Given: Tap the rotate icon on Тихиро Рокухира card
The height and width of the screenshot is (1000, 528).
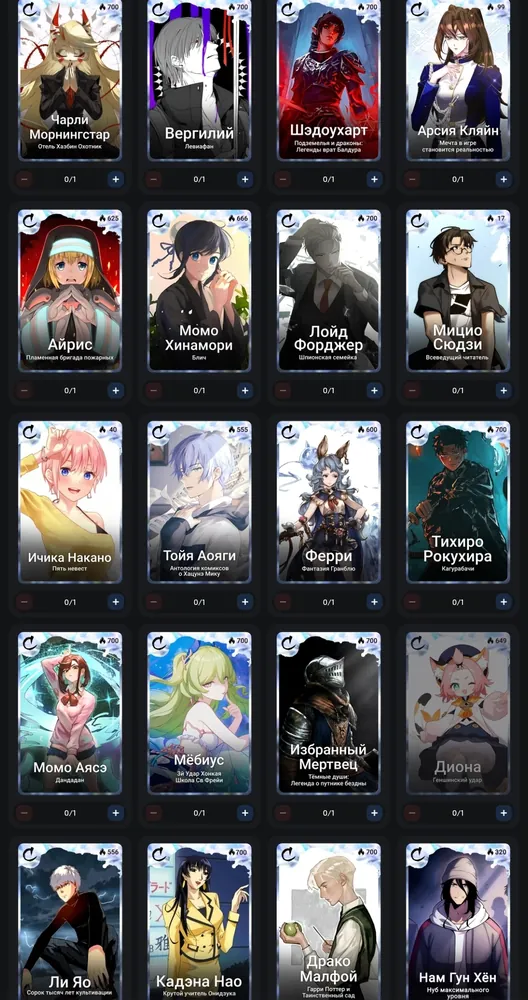Looking at the screenshot, I should (418, 432).
